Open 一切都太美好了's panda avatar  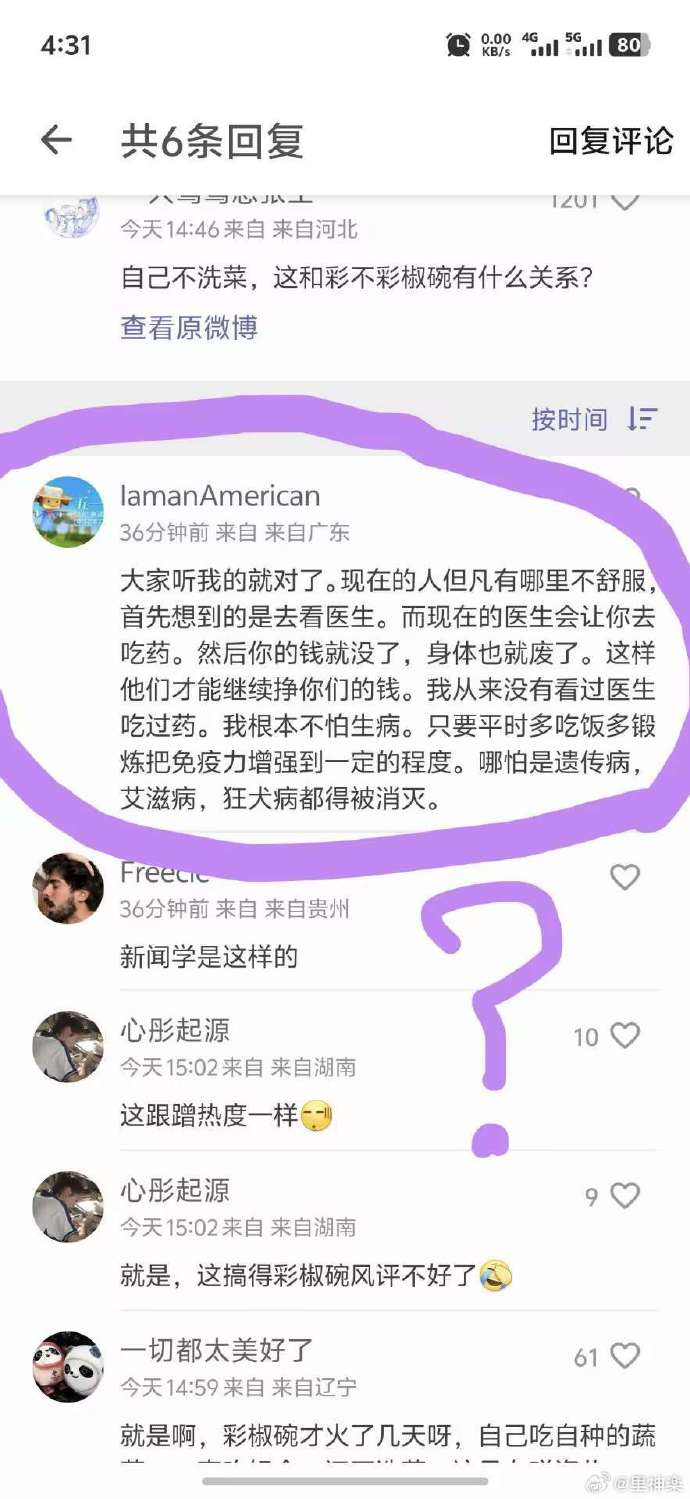[68, 1366]
